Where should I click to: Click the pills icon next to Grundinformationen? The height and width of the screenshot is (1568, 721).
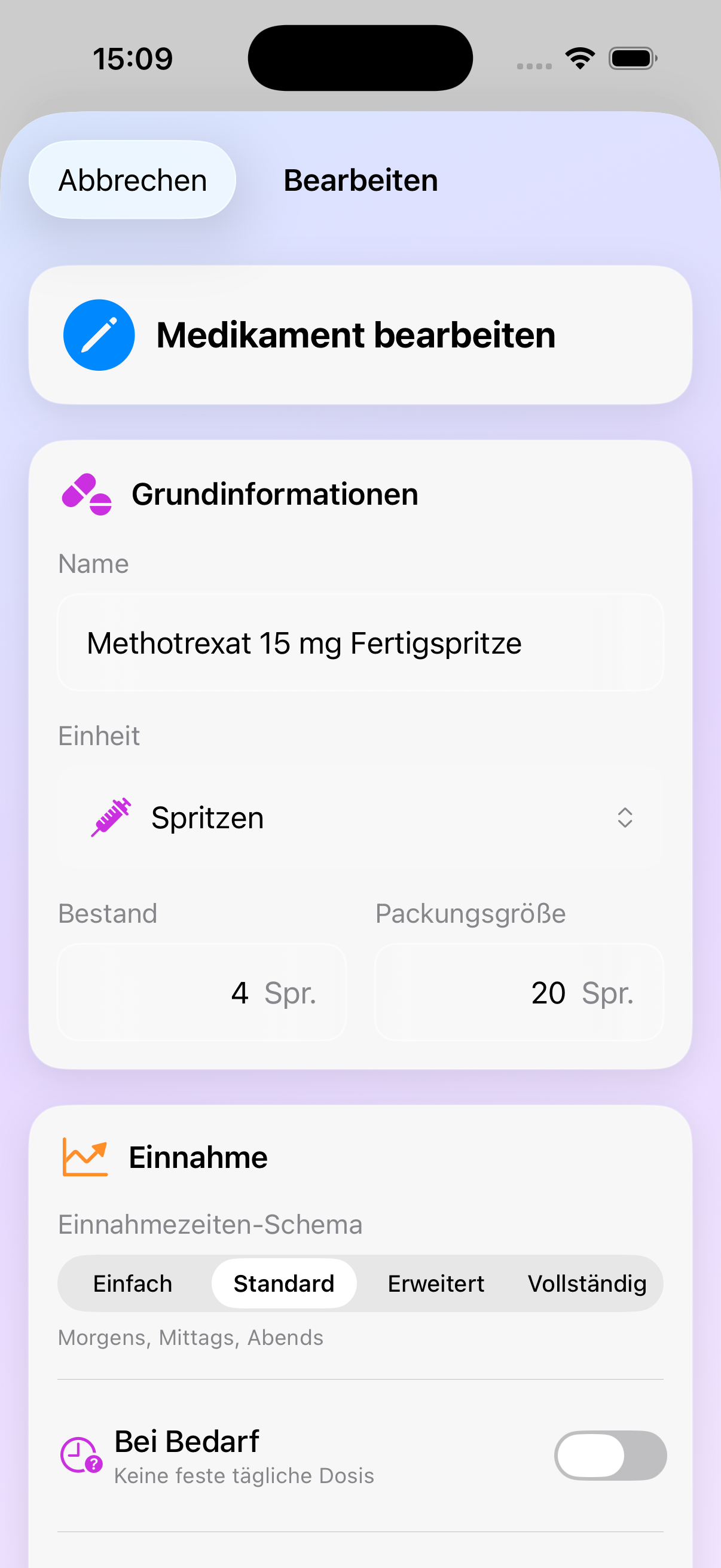point(87,494)
